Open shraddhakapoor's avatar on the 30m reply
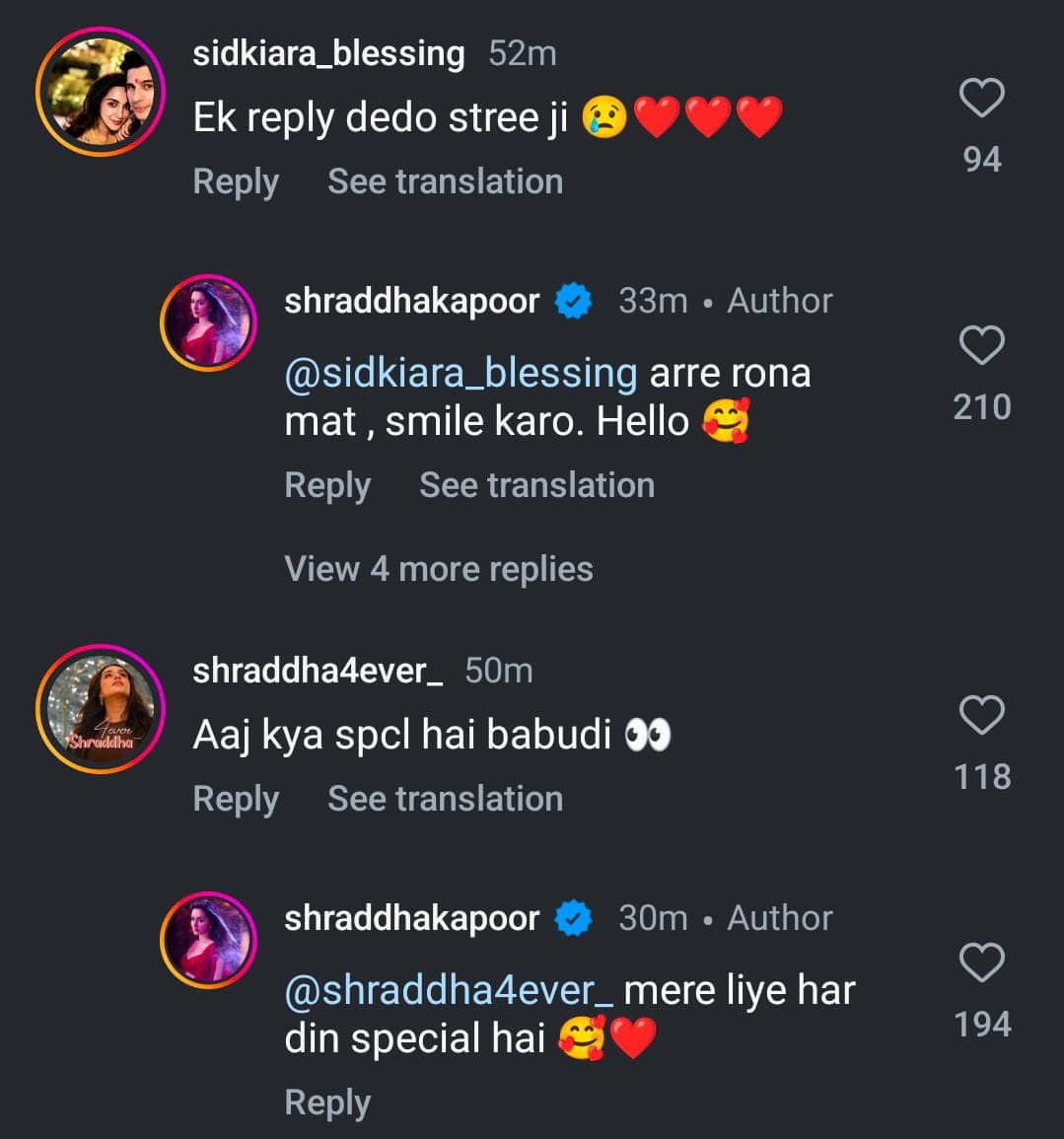 pos(209,941)
